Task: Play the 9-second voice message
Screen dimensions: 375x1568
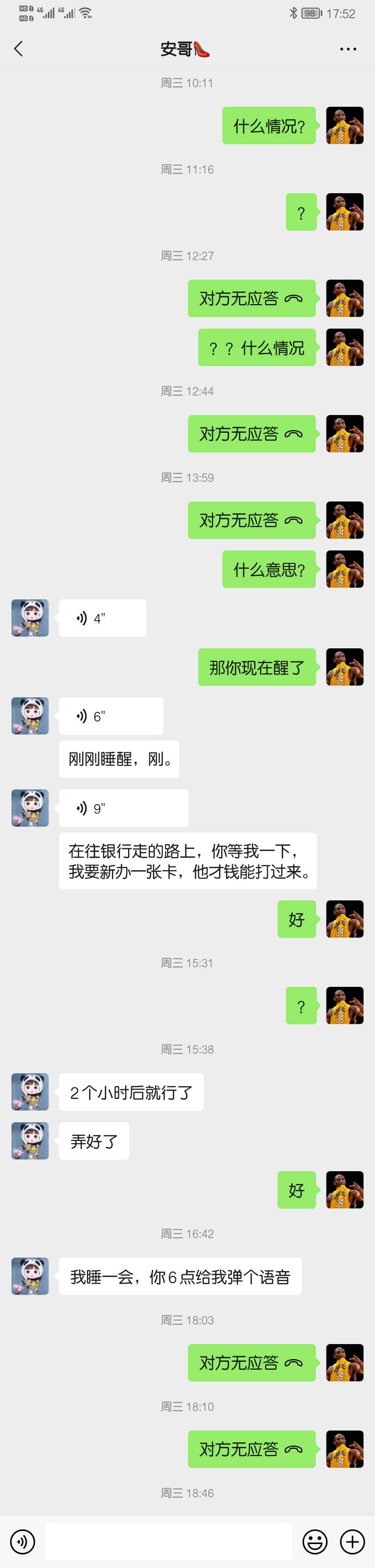Action: 123,808
